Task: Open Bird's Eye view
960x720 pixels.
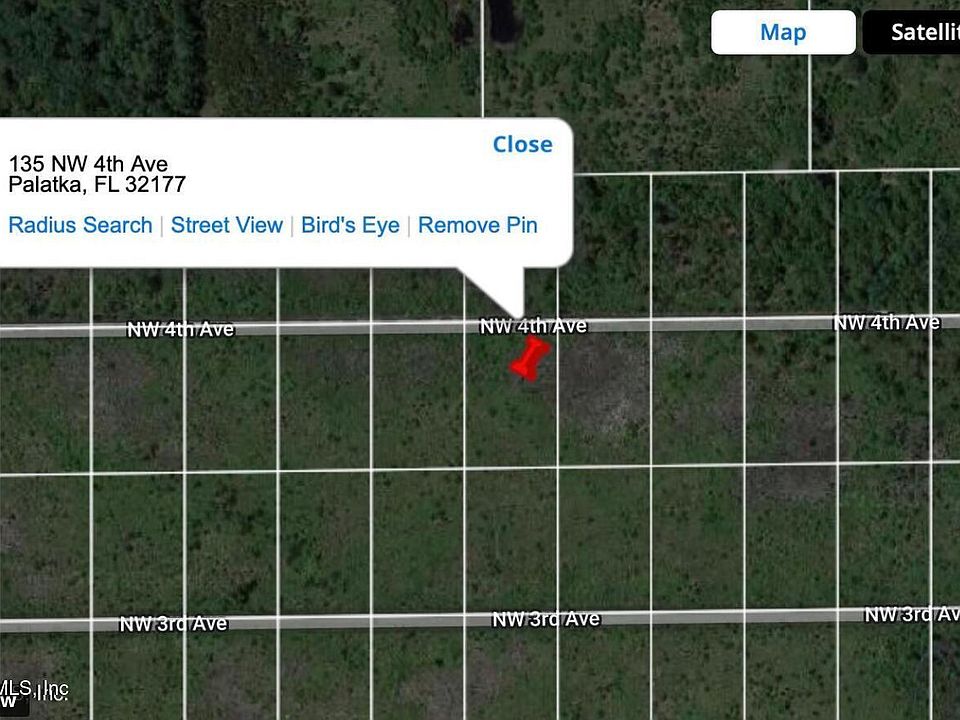Action: (x=350, y=225)
